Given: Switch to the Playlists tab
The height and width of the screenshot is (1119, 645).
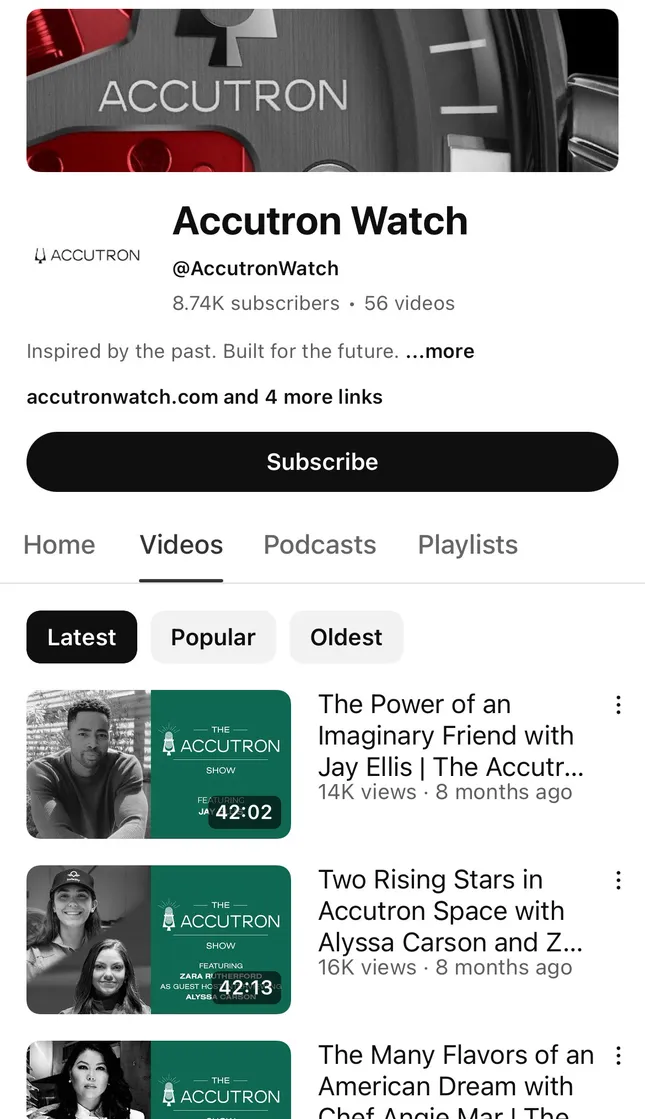Looking at the screenshot, I should [467, 545].
